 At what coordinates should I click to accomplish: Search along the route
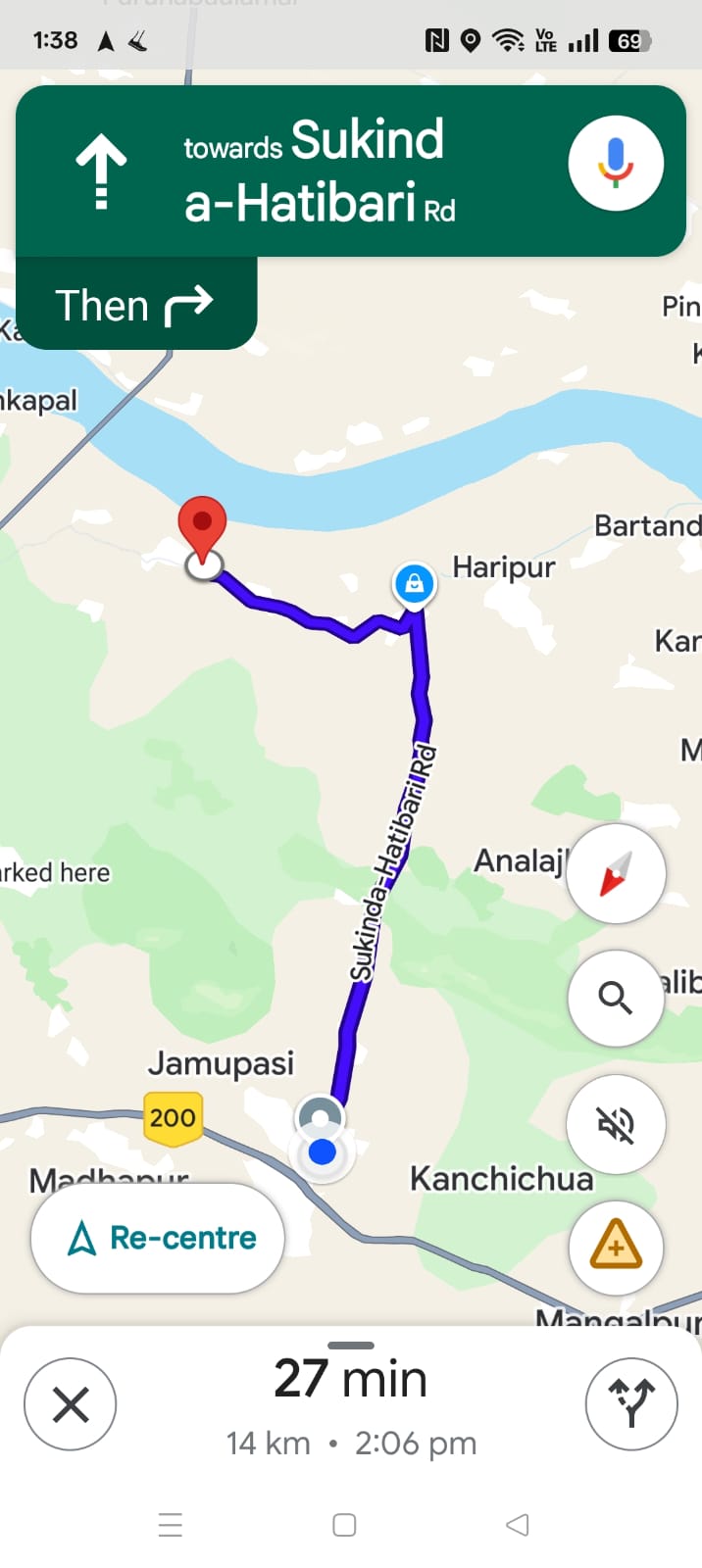click(616, 998)
